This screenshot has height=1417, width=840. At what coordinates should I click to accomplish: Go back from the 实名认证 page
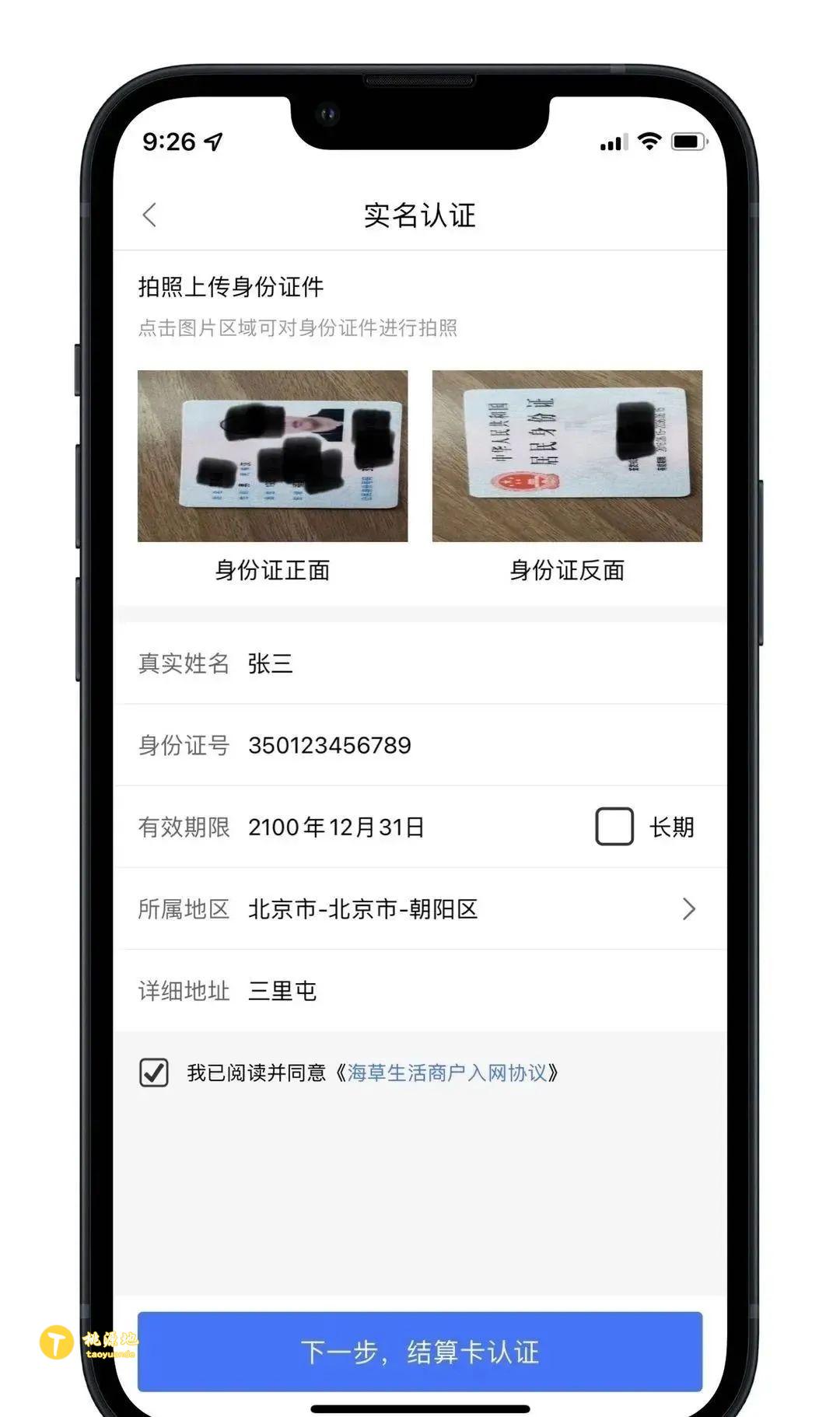[x=150, y=215]
